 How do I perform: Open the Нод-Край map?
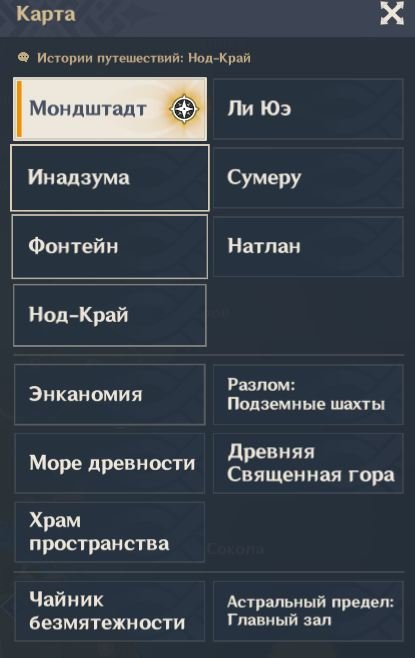click(110, 315)
